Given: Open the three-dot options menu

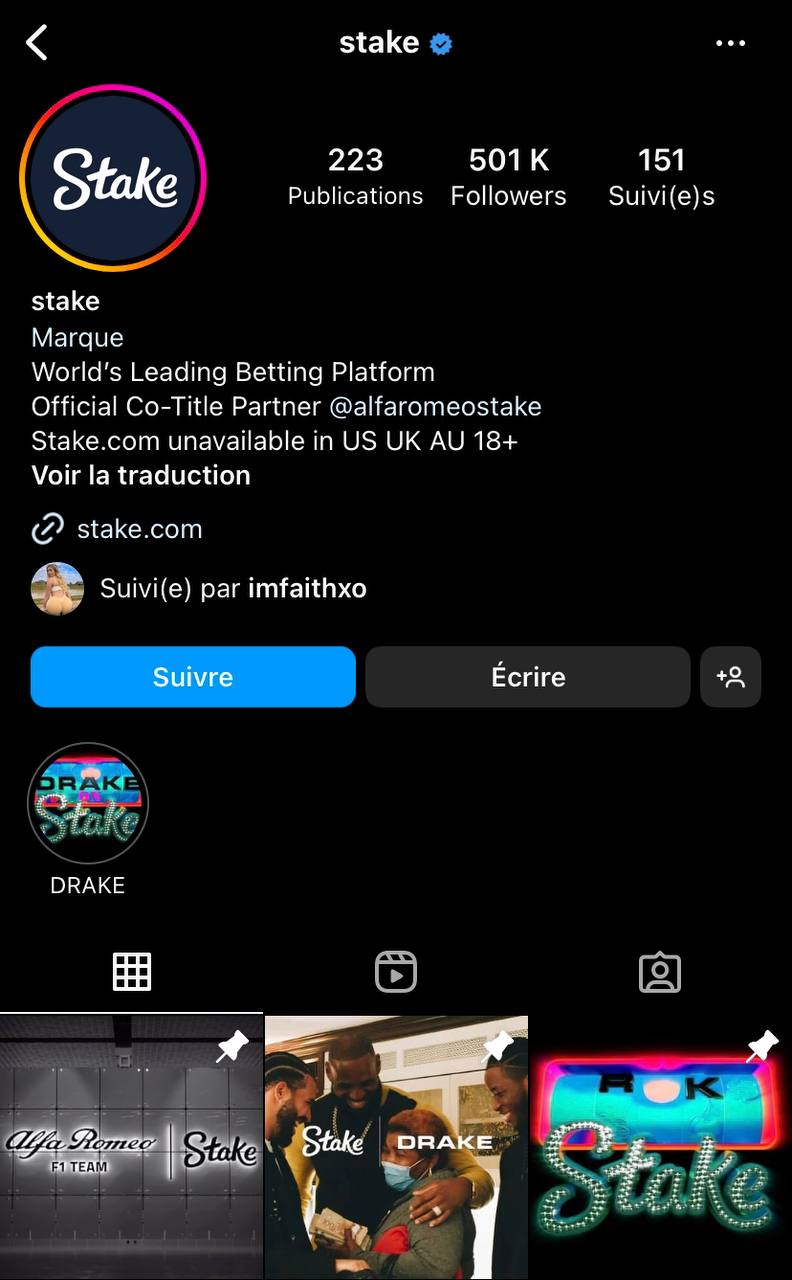Looking at the screenshot, I should [731, 43].
